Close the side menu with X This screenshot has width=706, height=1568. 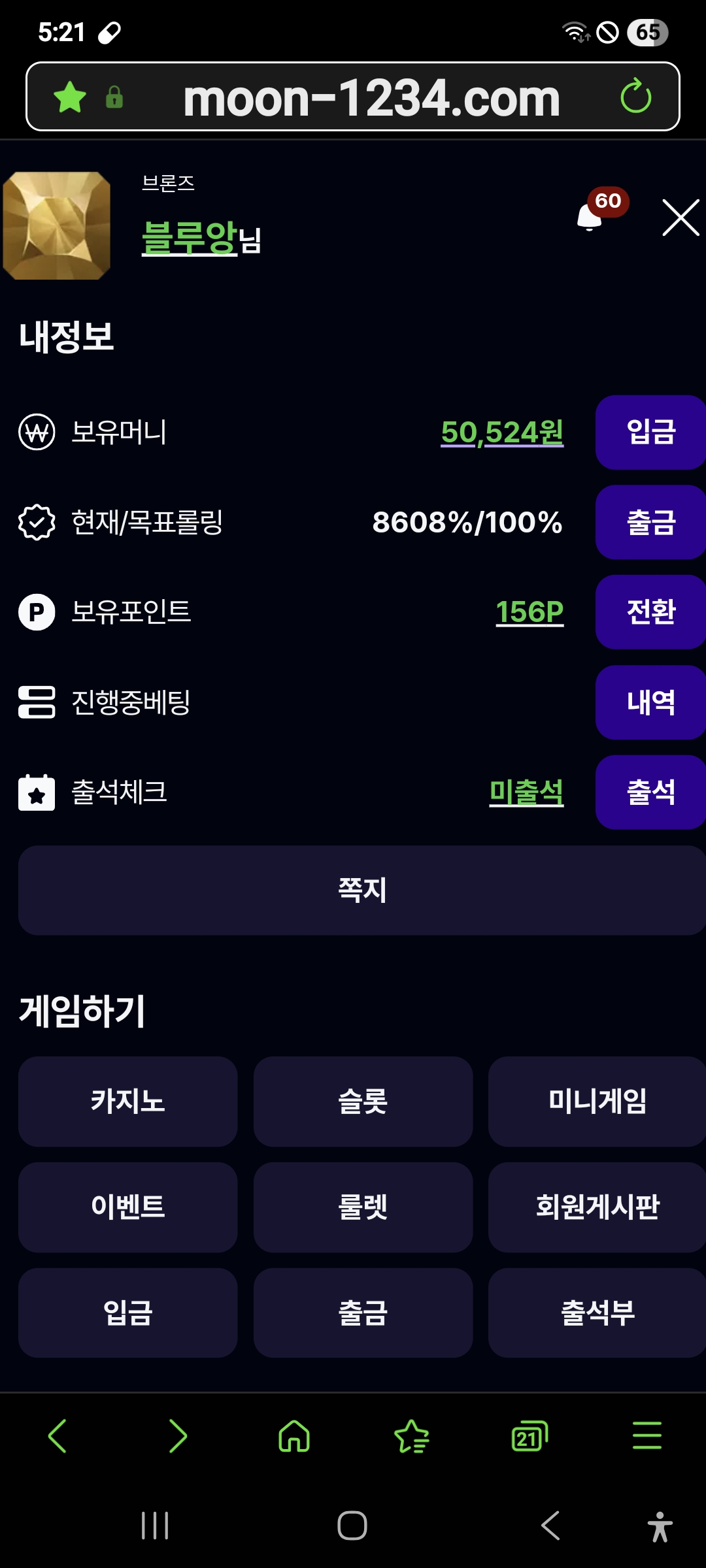(681, 218)
